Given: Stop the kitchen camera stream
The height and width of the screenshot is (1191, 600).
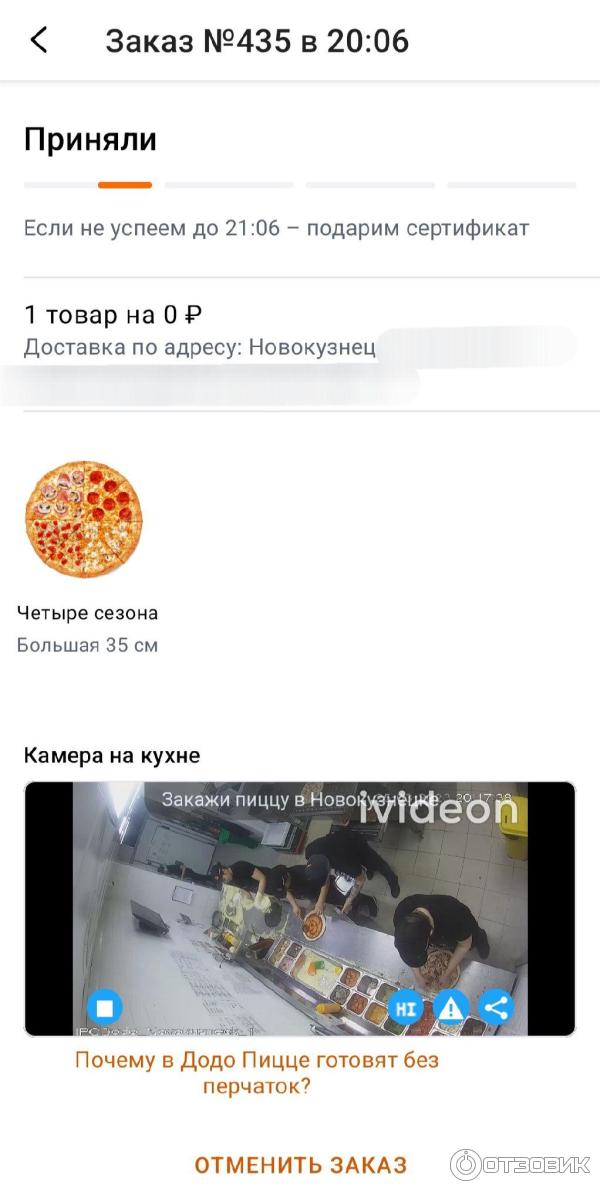Looking at the screenshot, I should click(x=104, y=1005).
